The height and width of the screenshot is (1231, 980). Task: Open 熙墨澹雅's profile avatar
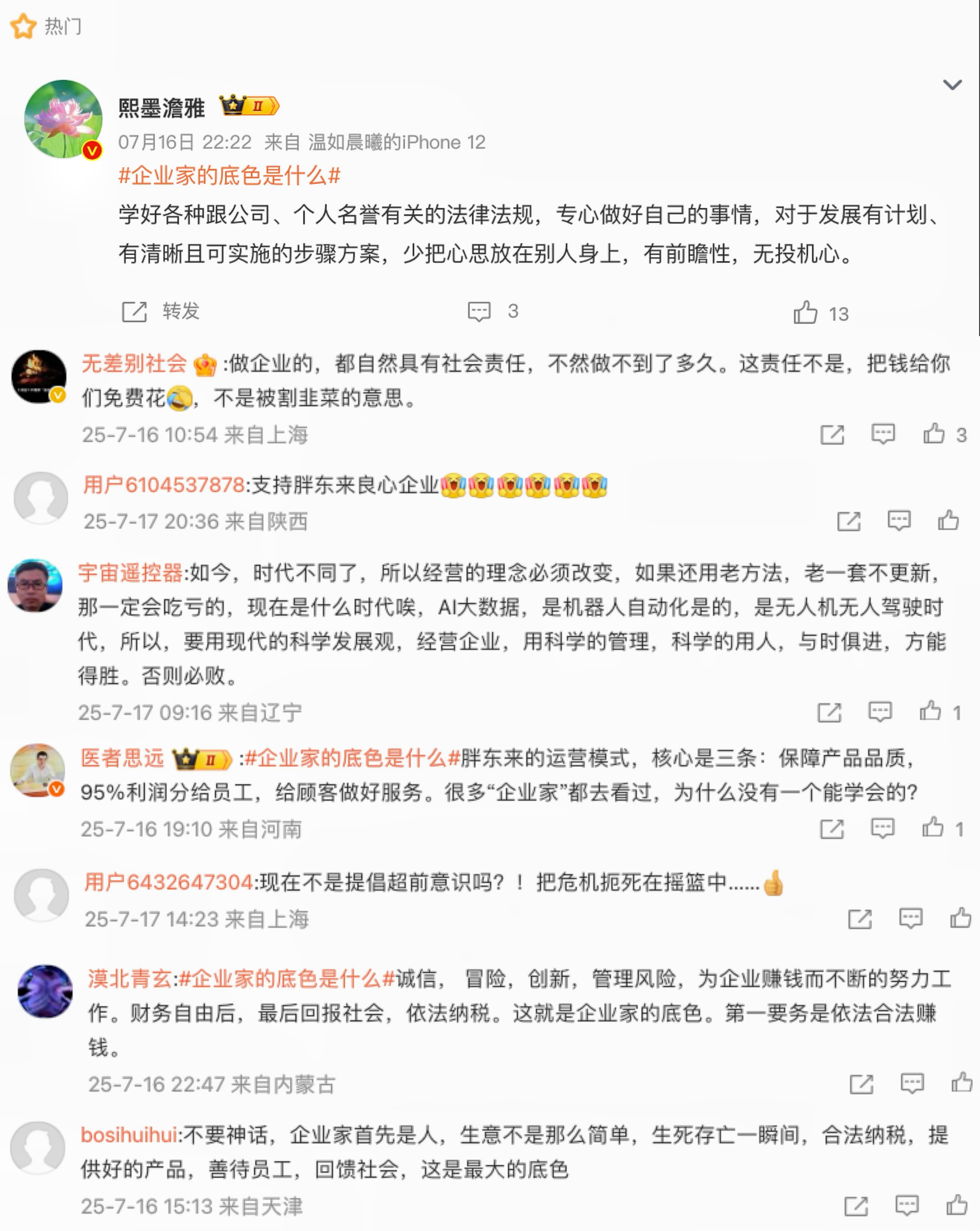click(63, 119)
